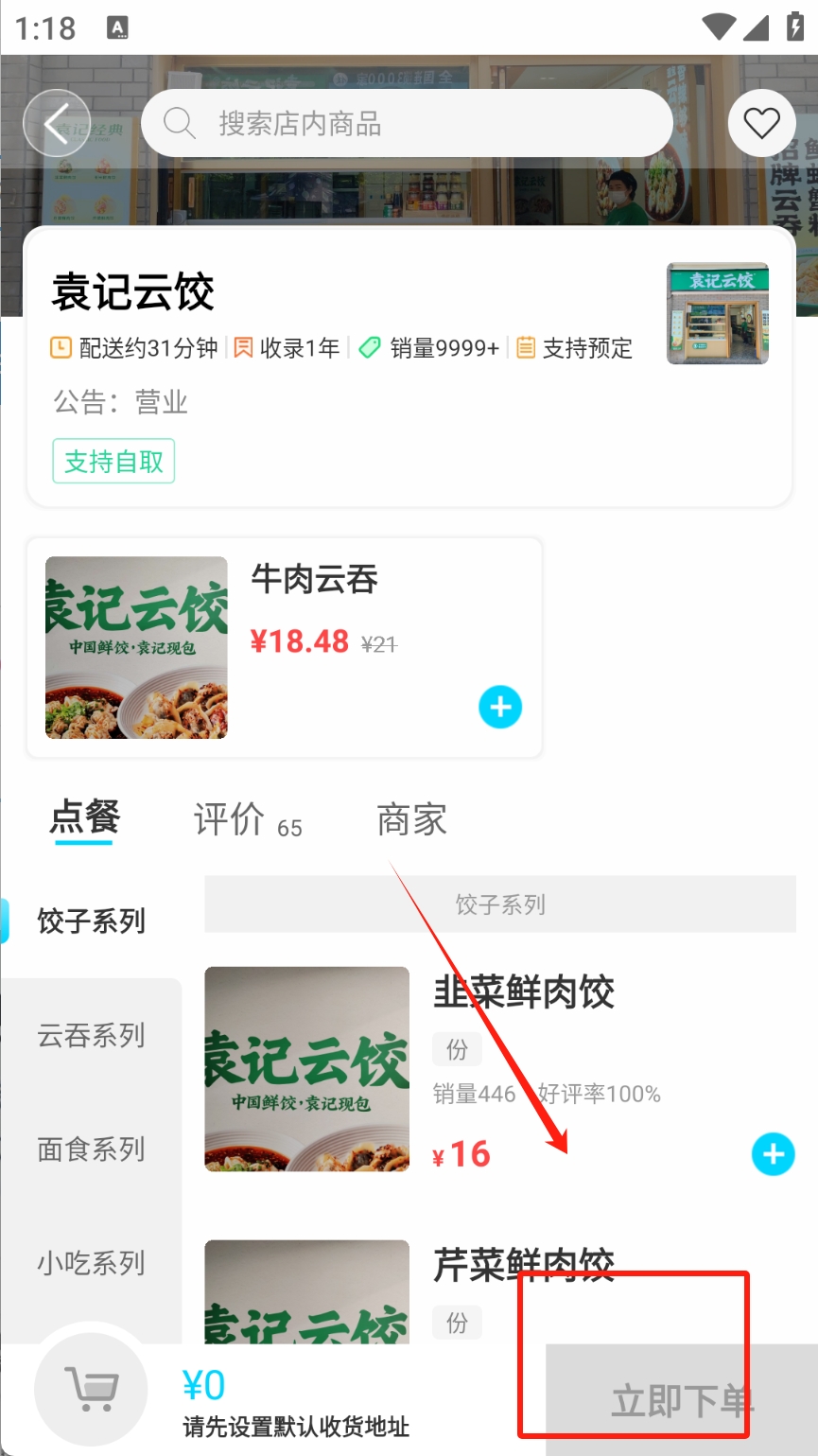Open the 云吞系列 category
This screenshot has height=1456, width=818.
coord(91,1035)
